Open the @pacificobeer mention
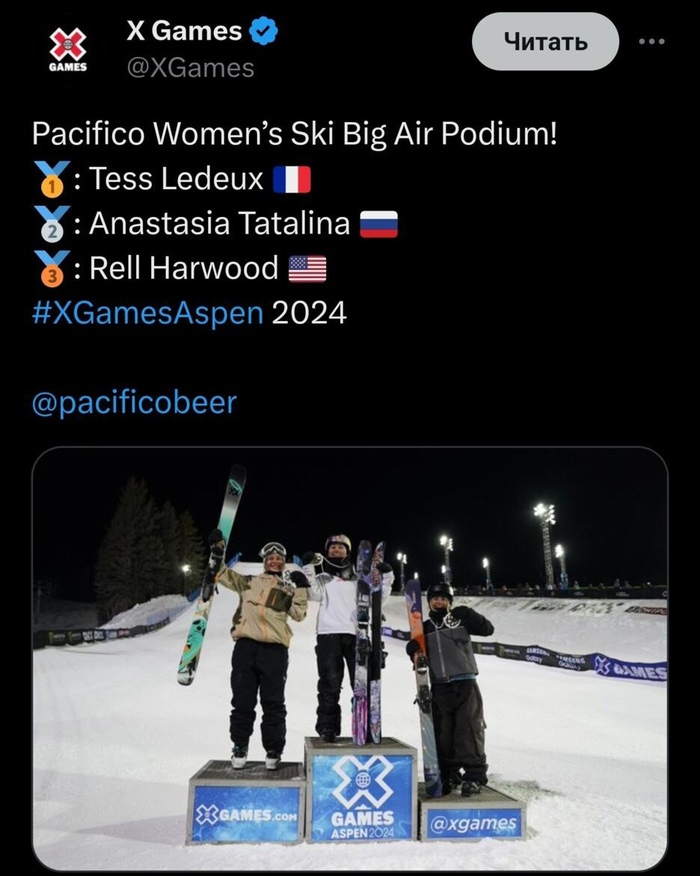The height and width of the screenshot is (876, 700). pyautogui.click(x=135, y=402)
